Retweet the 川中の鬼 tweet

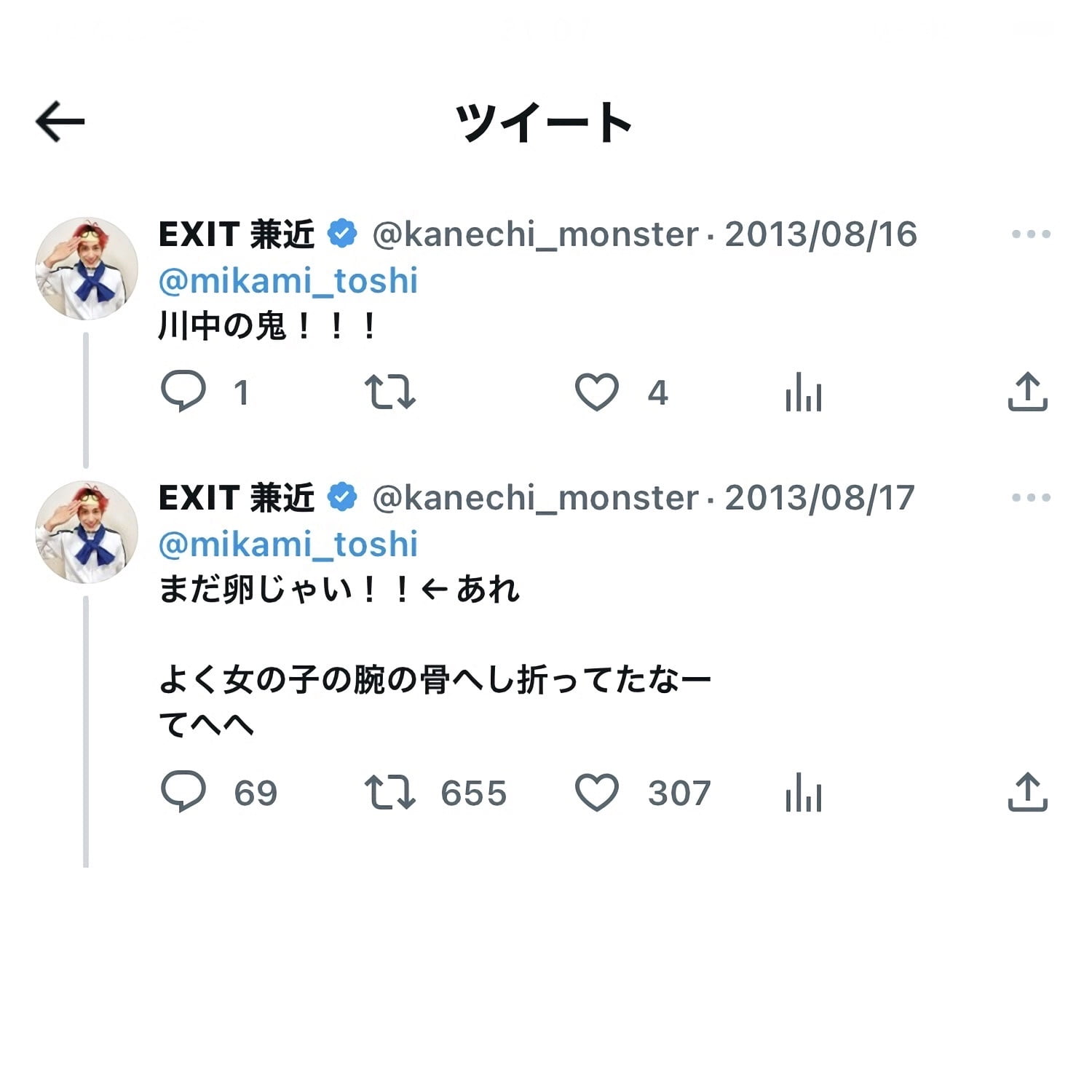point(390,392)
